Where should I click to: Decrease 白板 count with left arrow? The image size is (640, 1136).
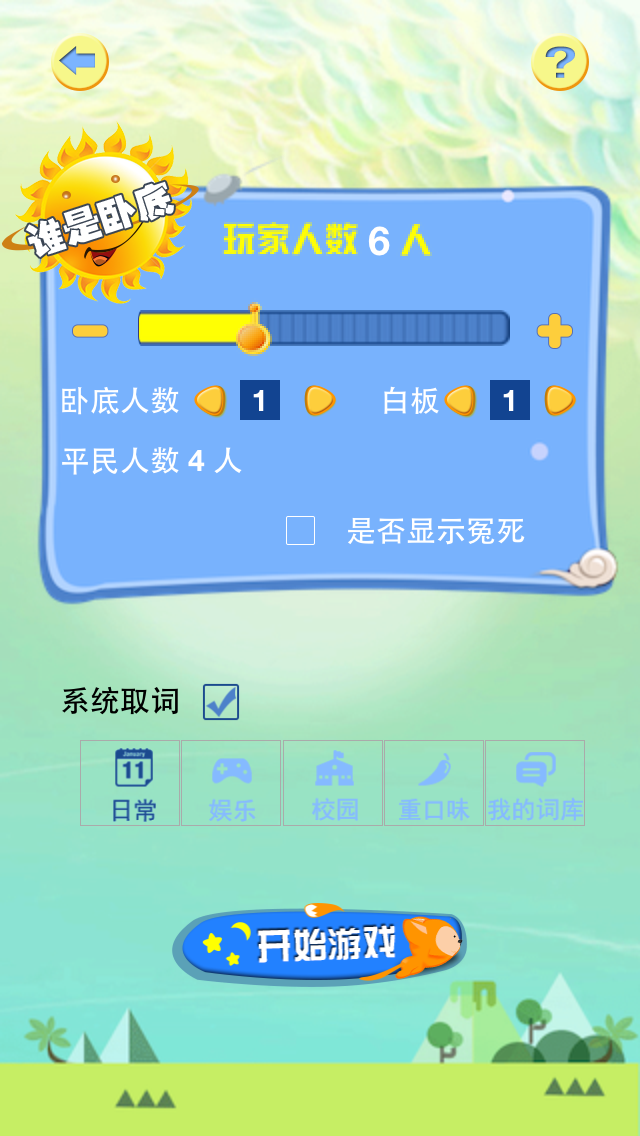(x=460, y=401)
